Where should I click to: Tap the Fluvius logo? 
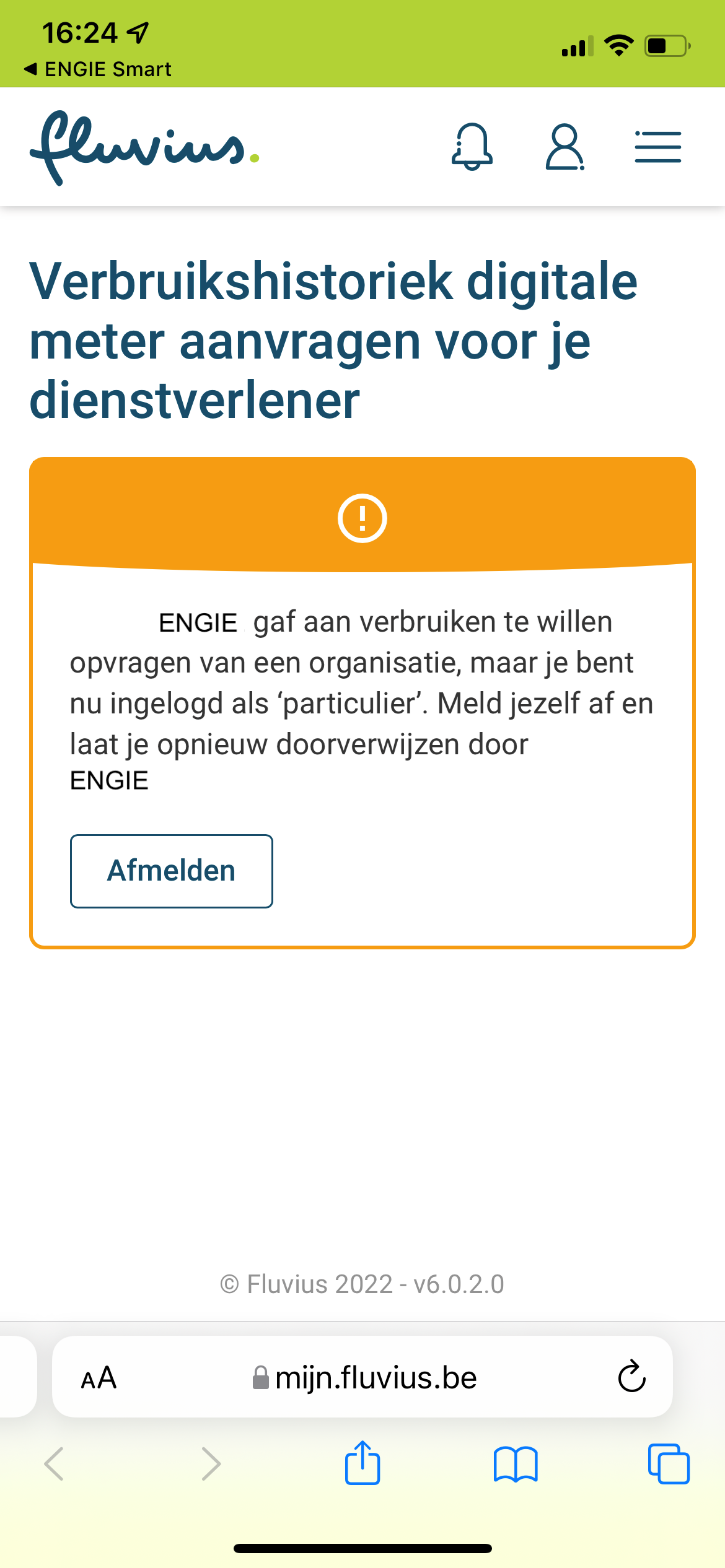pos(144,147)
